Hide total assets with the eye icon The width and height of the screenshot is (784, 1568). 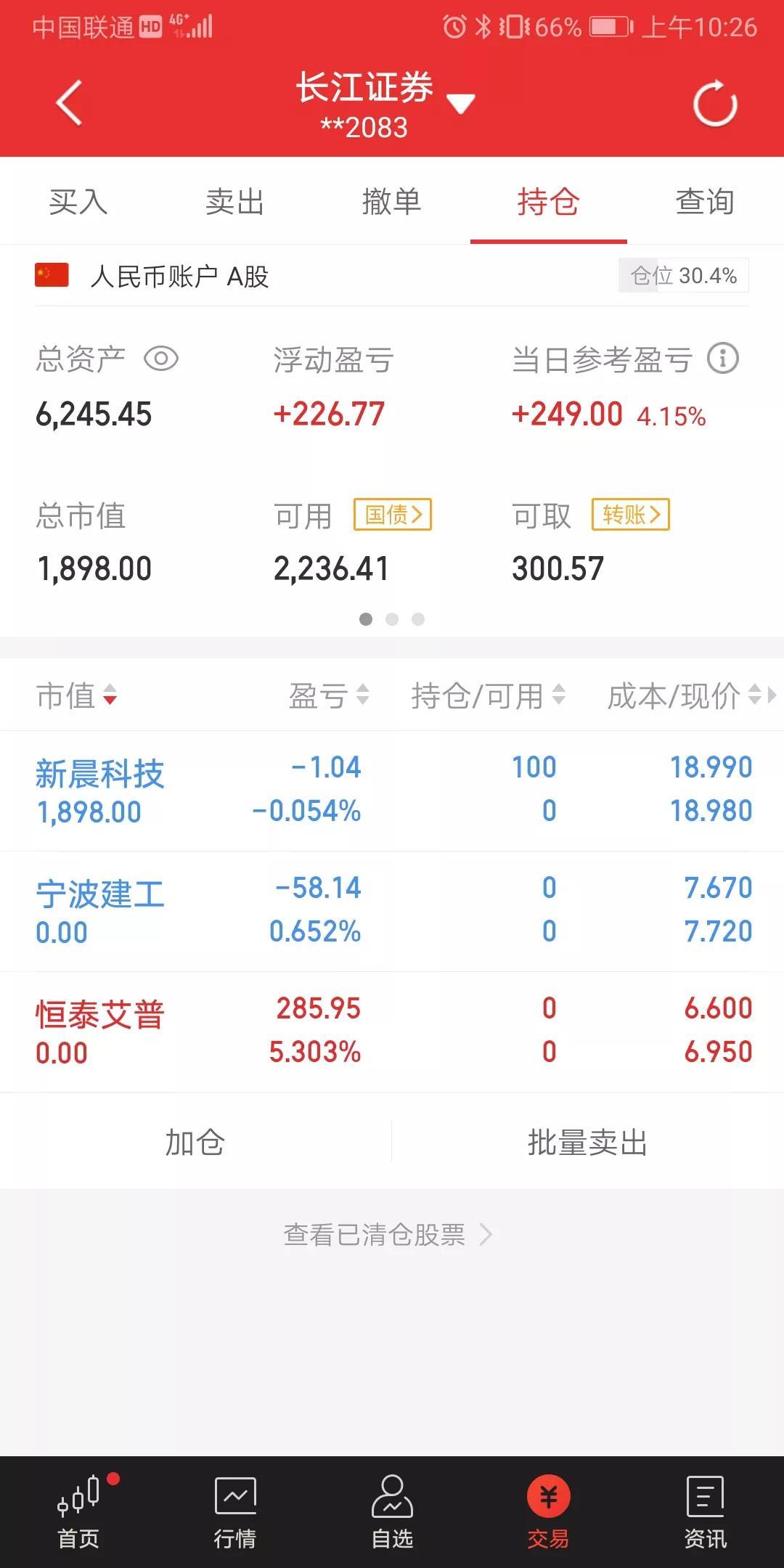[161, 359]
